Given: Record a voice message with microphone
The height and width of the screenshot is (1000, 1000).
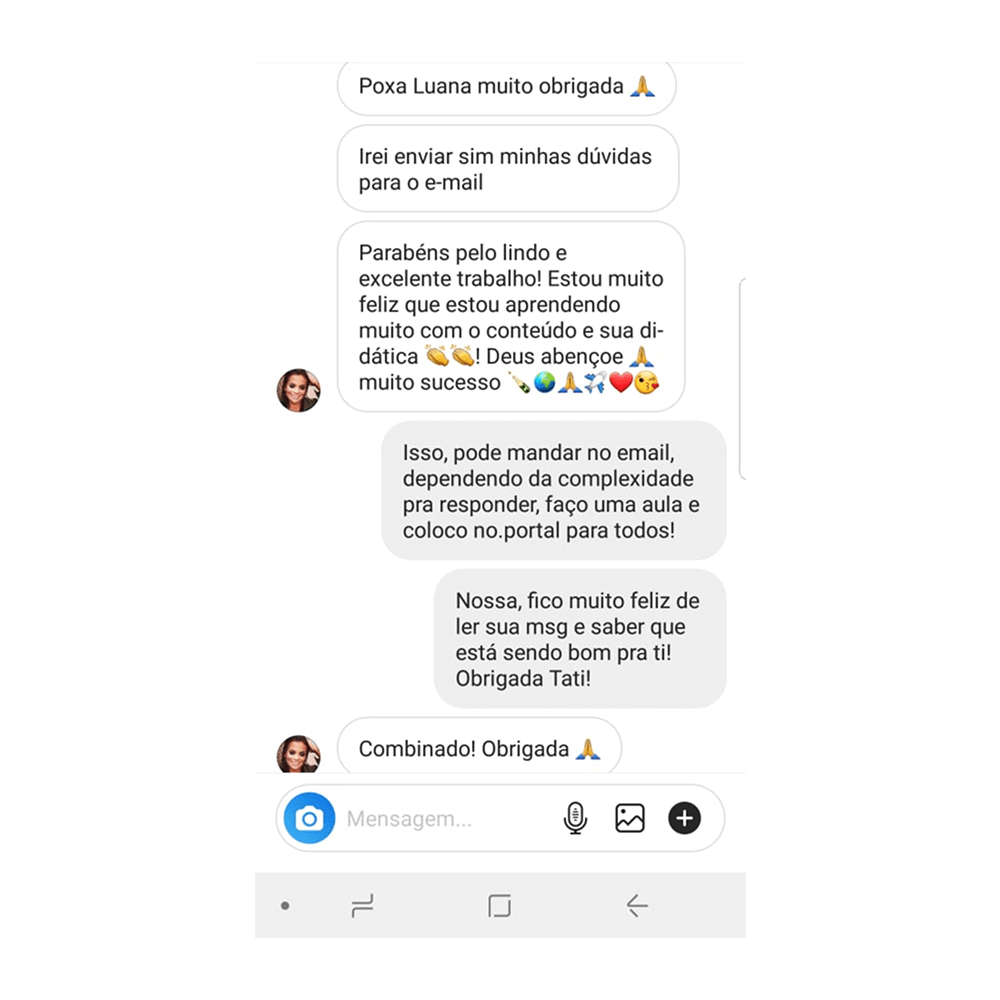Looking at the screenshot, I should pyautogui.click(x=575, y=818).
